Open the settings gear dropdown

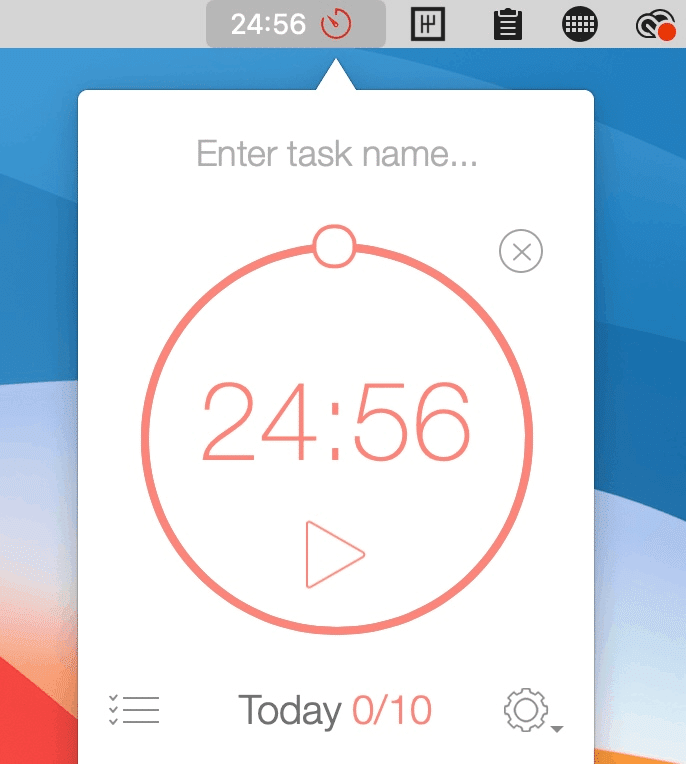pos(531,711)
